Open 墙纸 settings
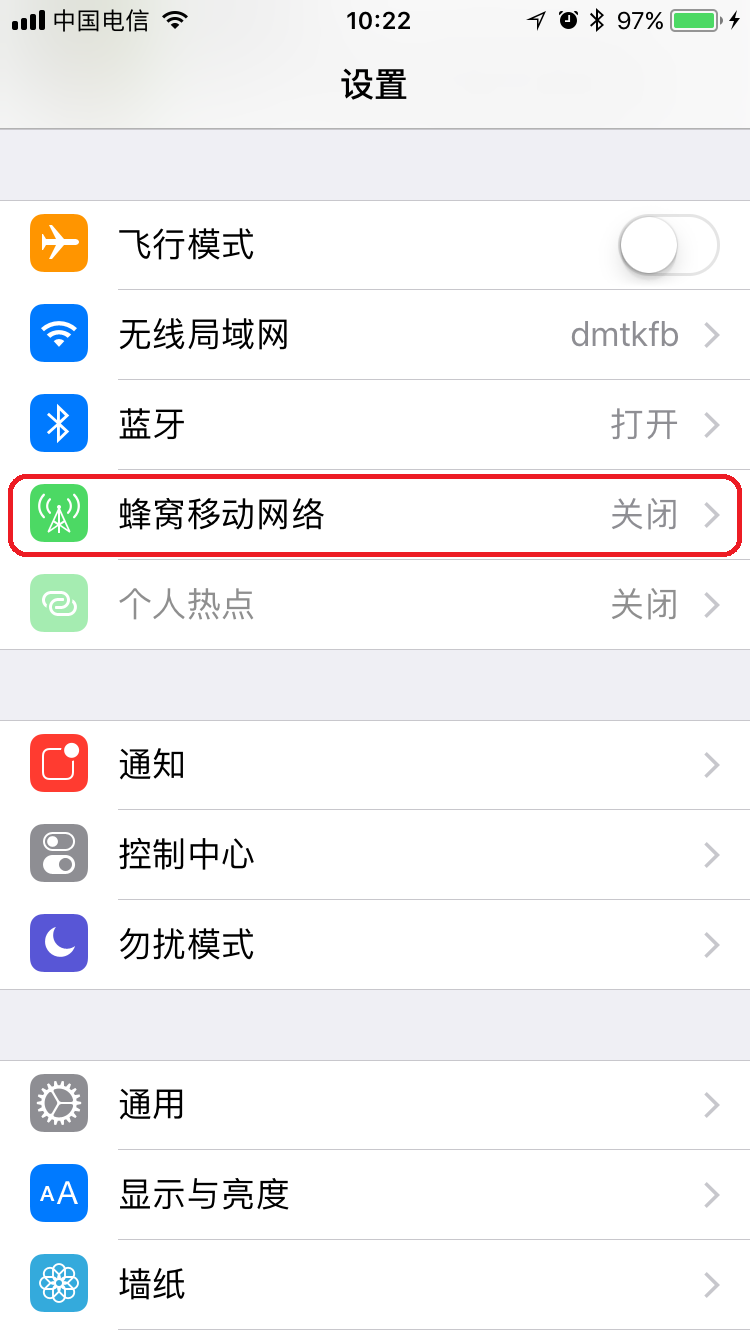 375,1285
